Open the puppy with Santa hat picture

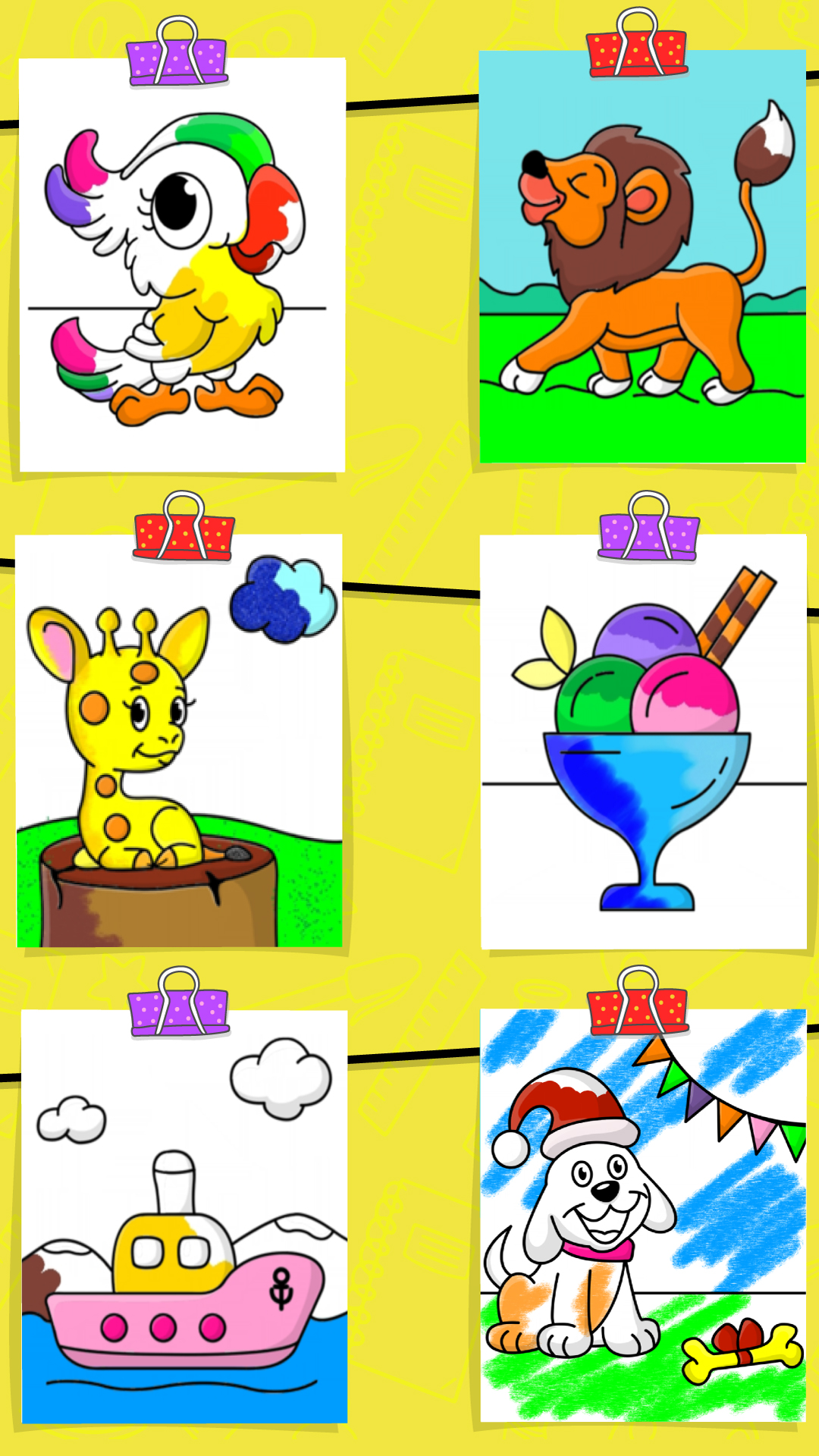[643, 1216]
